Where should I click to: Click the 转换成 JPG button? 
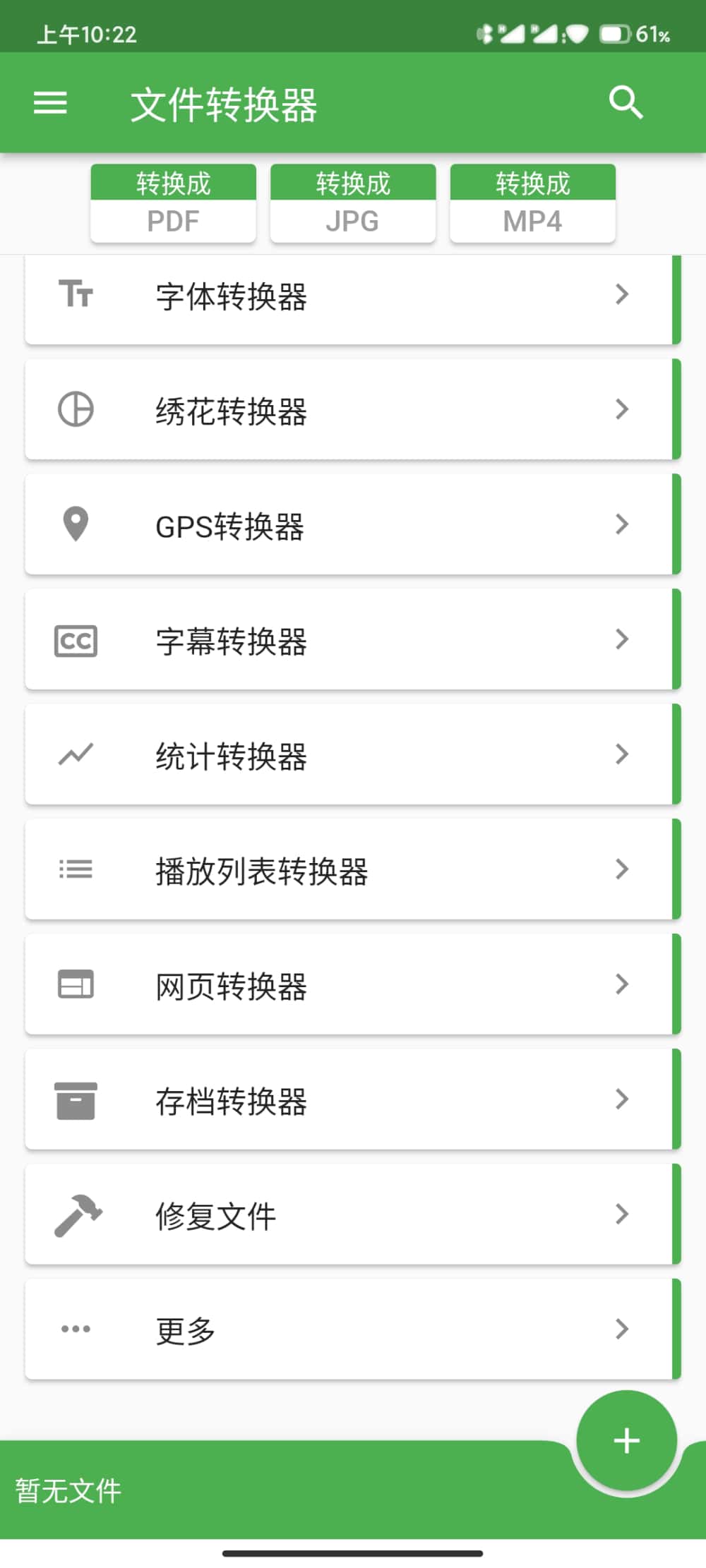tap(352, 205)
